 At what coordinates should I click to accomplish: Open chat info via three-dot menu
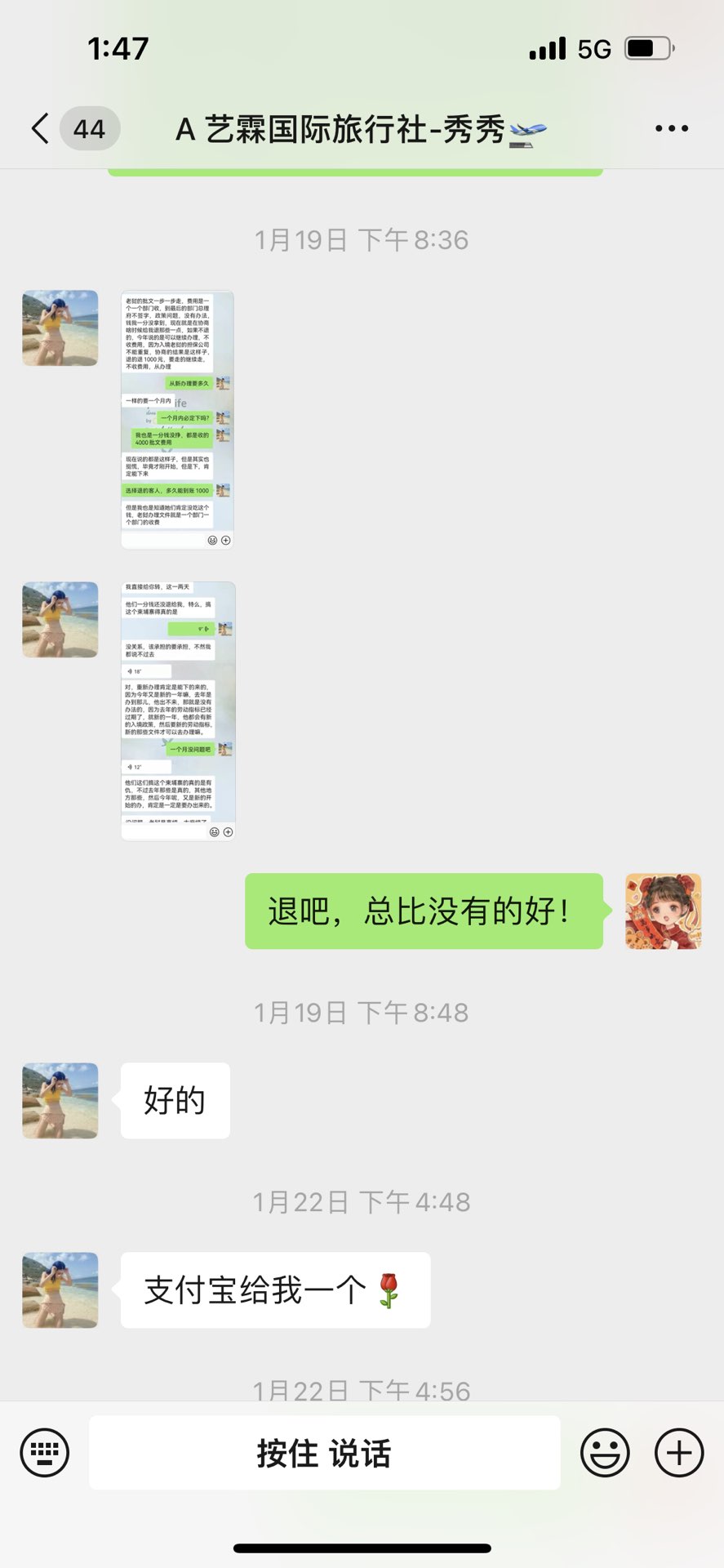pyautogui.click(x=671, y=129)
